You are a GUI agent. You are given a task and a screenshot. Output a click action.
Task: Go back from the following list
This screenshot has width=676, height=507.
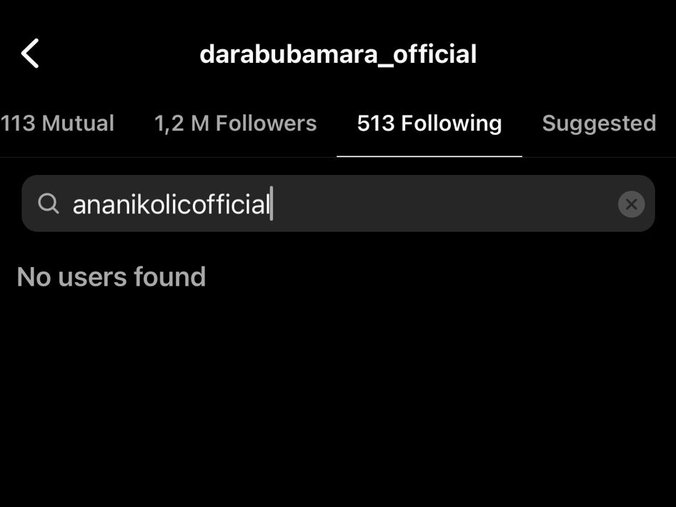[x=31, y=54]
